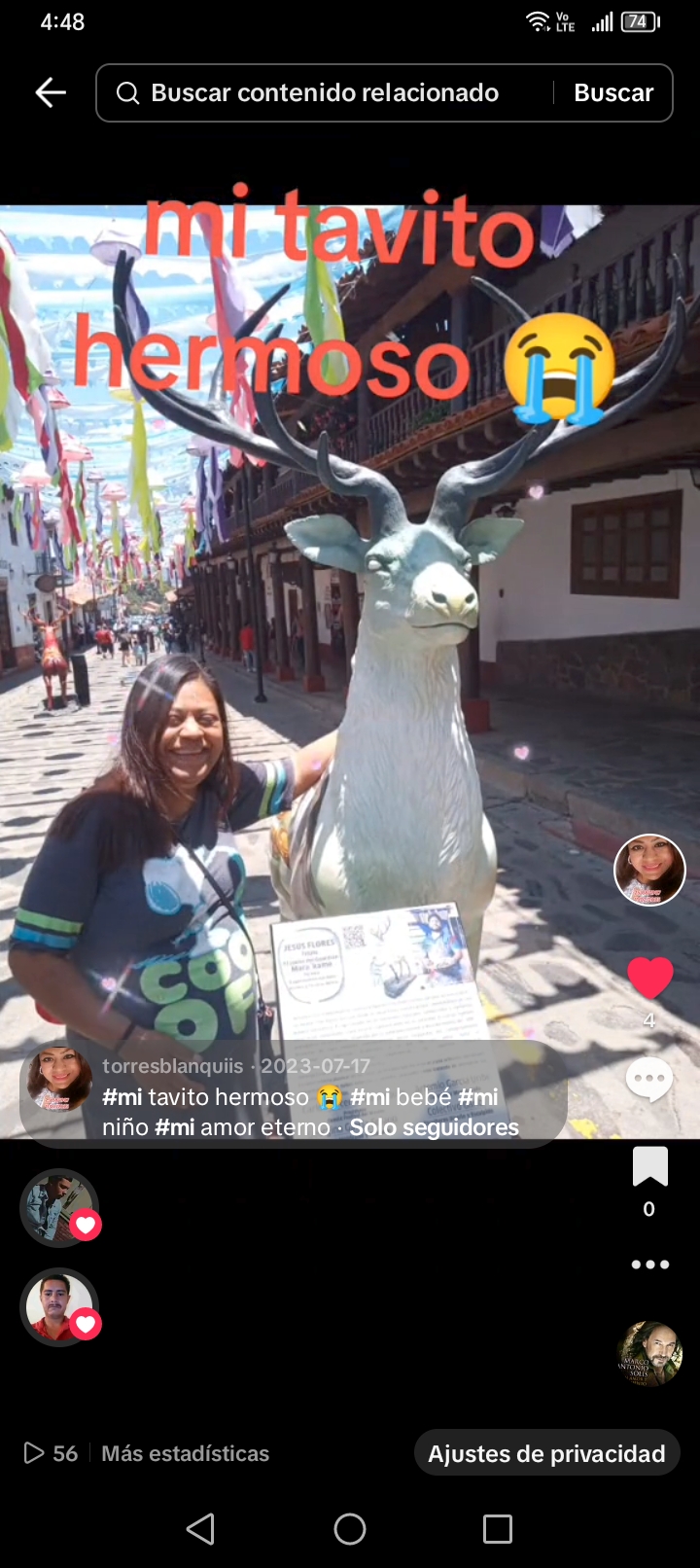The image size is (700, 1568).
Task: Open the Marco Antonio Solís sound disc
Action: pos(649,1353)
